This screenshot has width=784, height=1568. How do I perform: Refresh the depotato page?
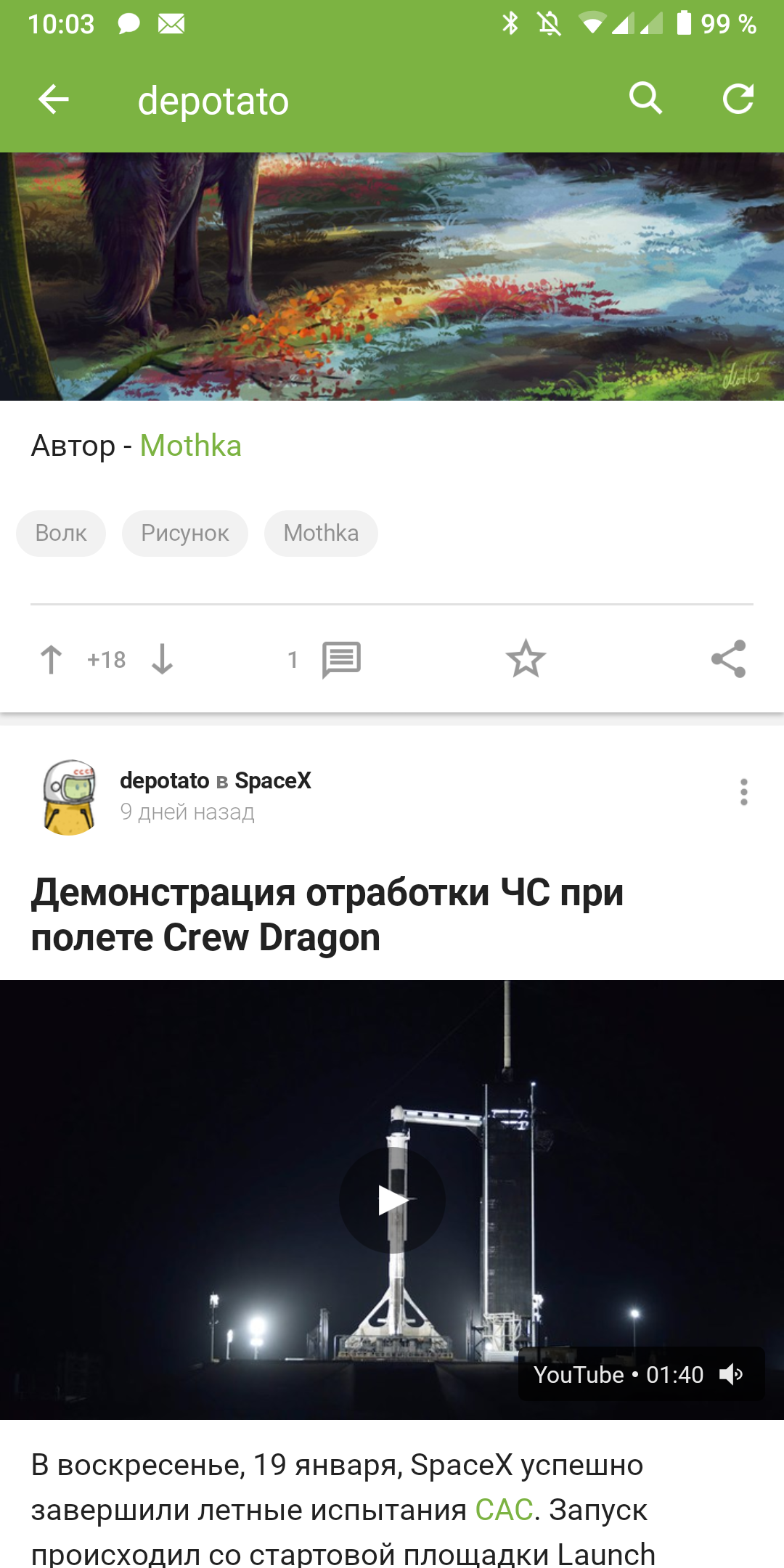(x=738, y=99)
